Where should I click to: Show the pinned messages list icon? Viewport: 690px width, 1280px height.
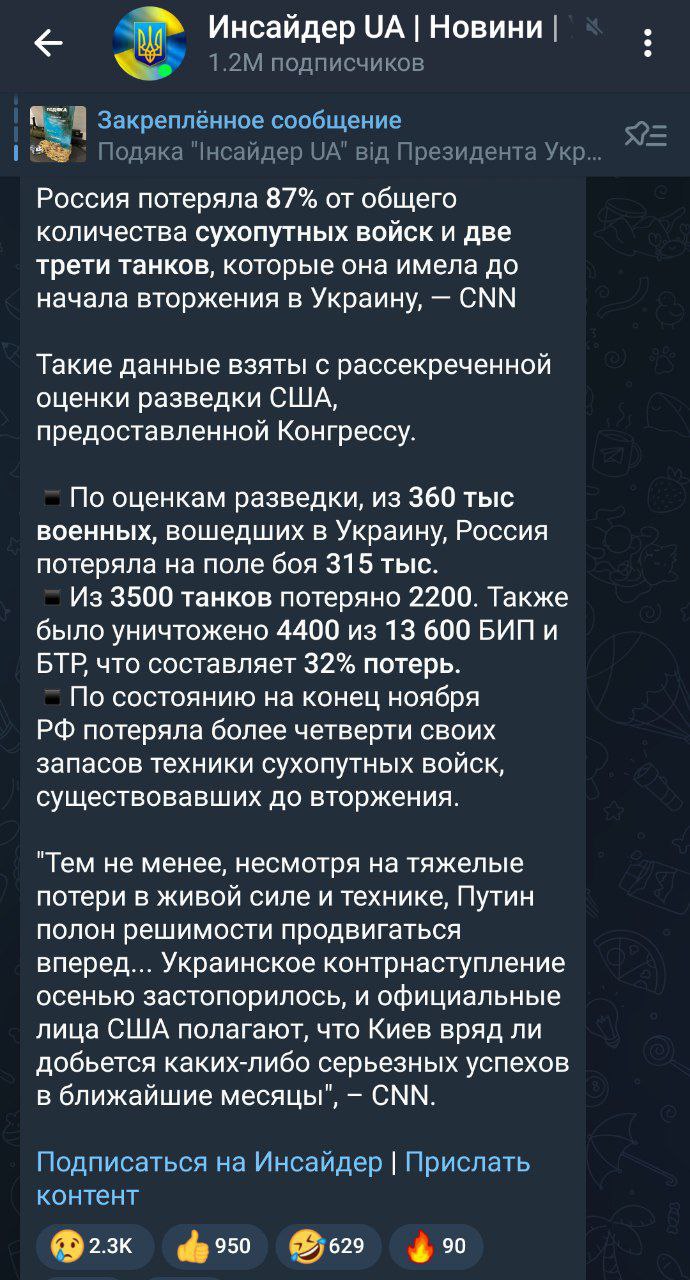tap(645, 135)
